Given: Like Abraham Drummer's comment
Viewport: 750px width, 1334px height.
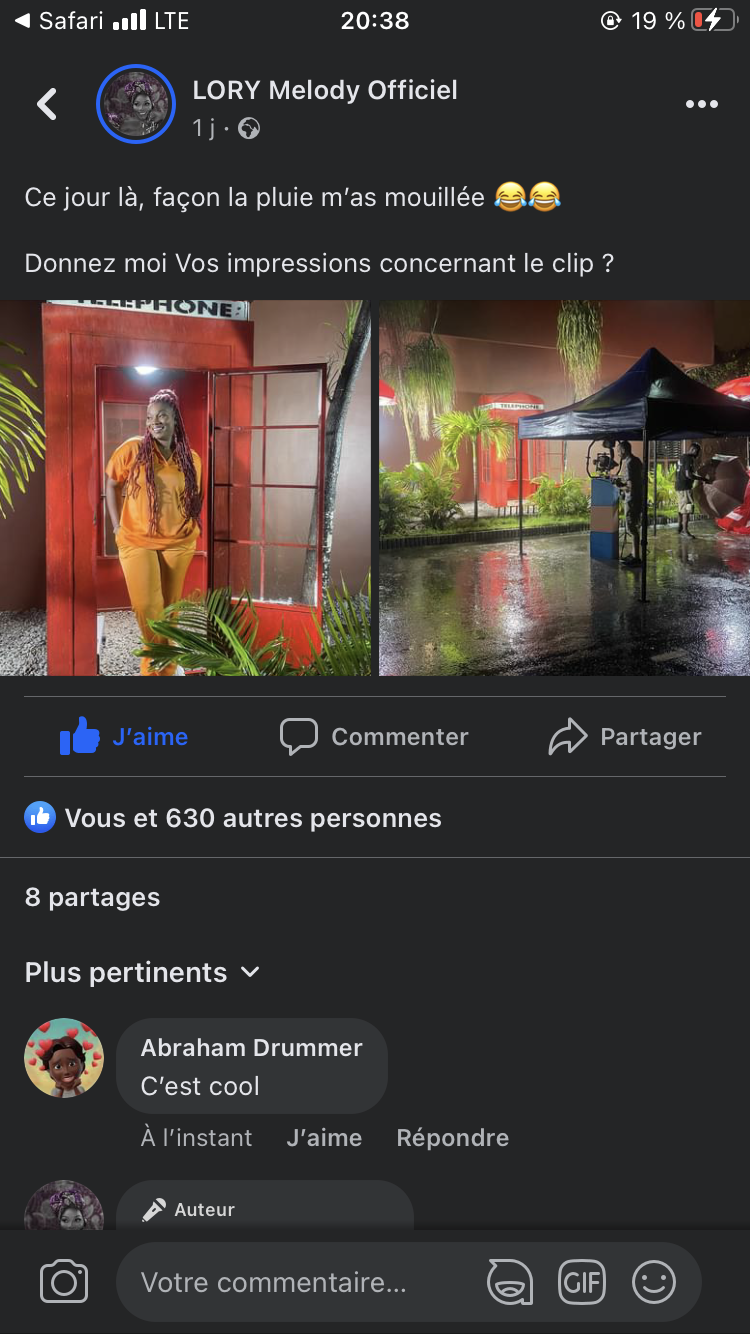Looking at the screenshot, I should pos(324,1138).
